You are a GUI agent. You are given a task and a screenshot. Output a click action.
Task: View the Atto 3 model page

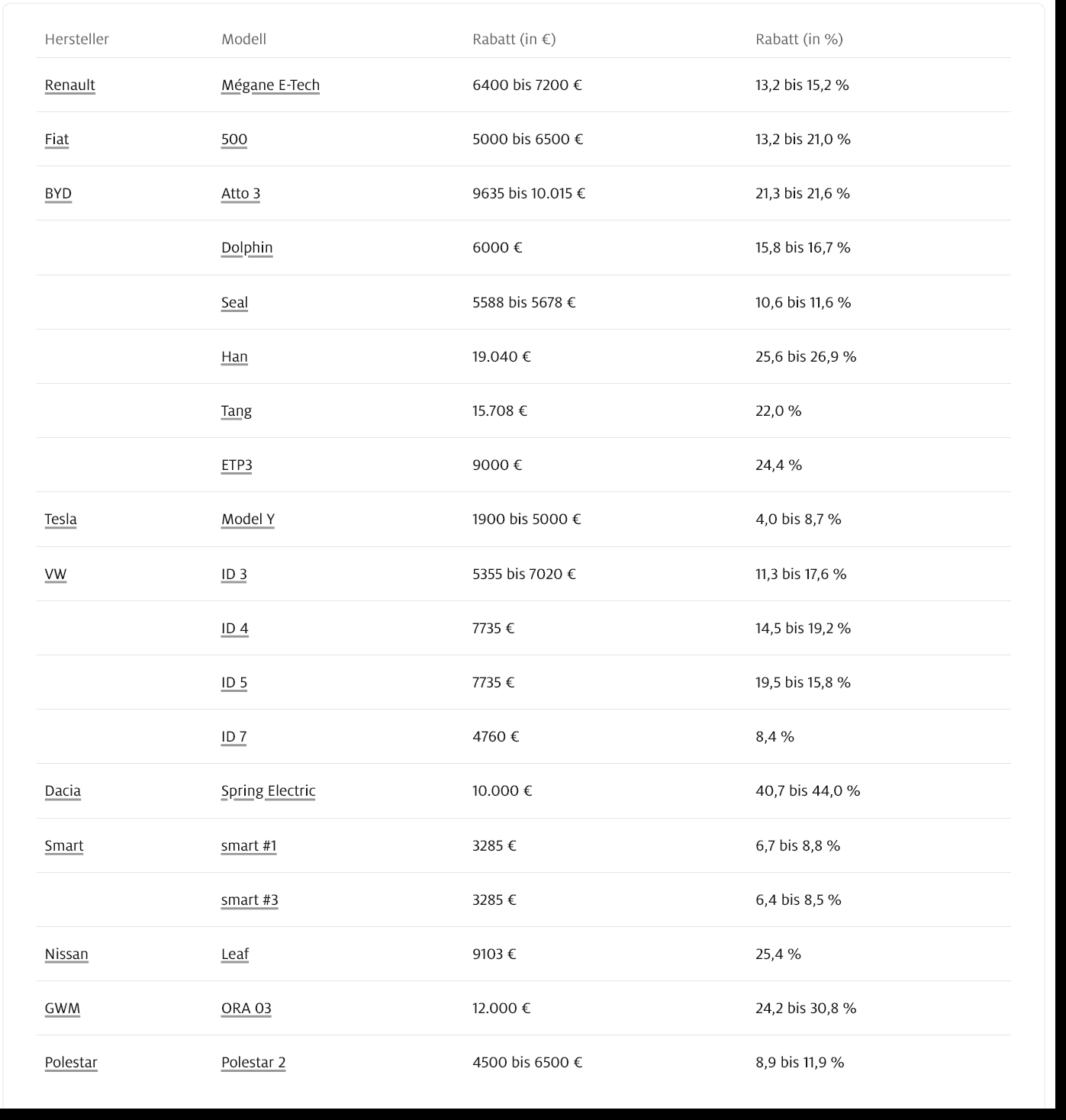click(240, 193)
